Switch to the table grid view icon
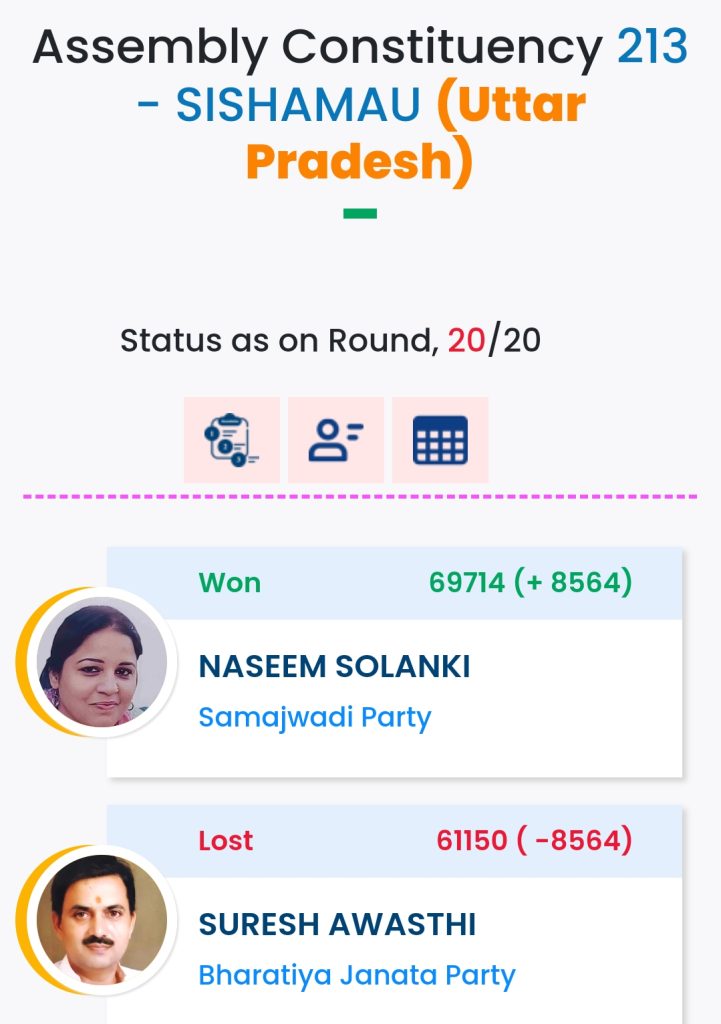This screenshot has height=1024, width=721. (x=440, y=440)
